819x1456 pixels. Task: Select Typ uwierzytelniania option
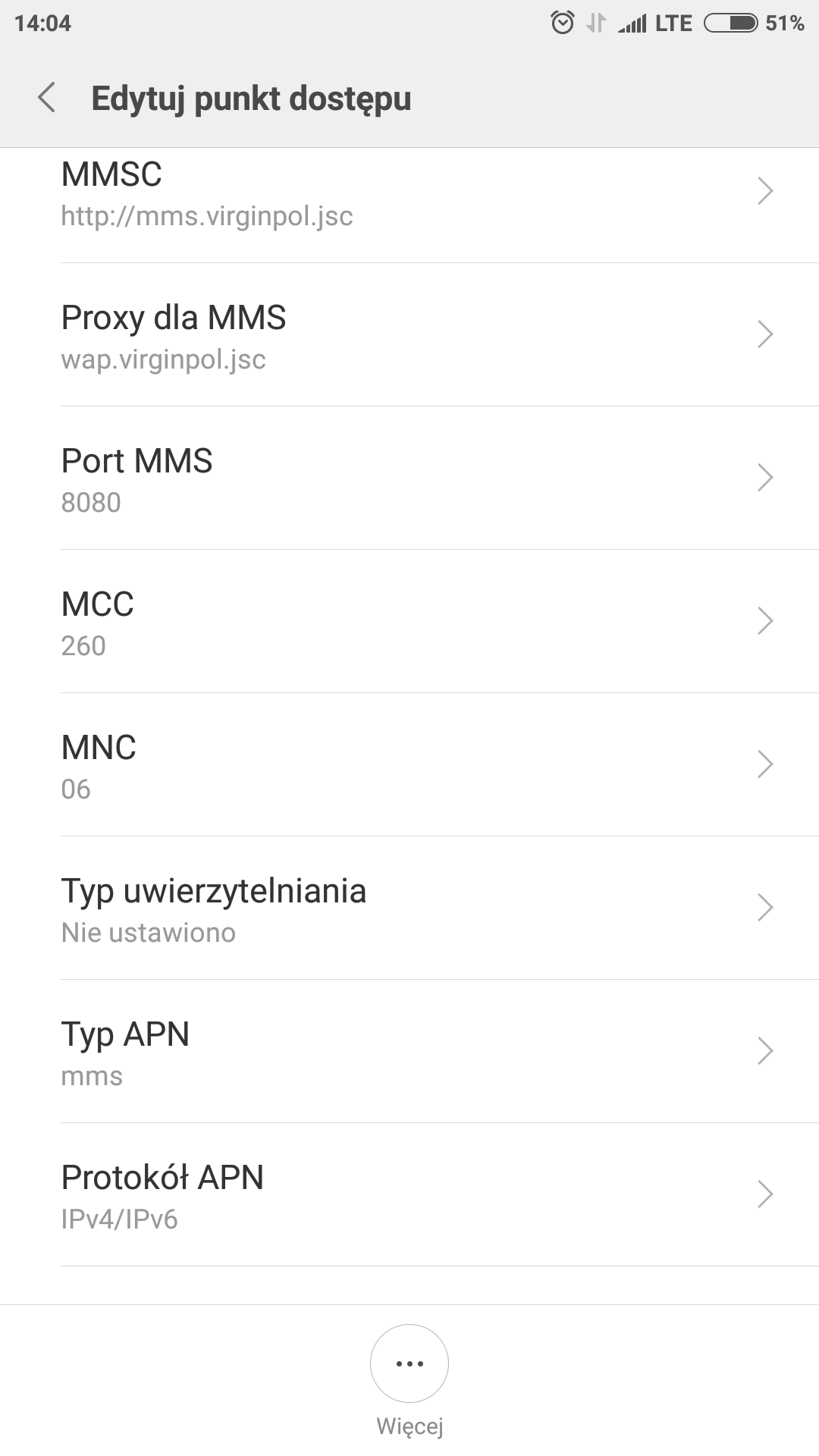click(x=409, y=909)
